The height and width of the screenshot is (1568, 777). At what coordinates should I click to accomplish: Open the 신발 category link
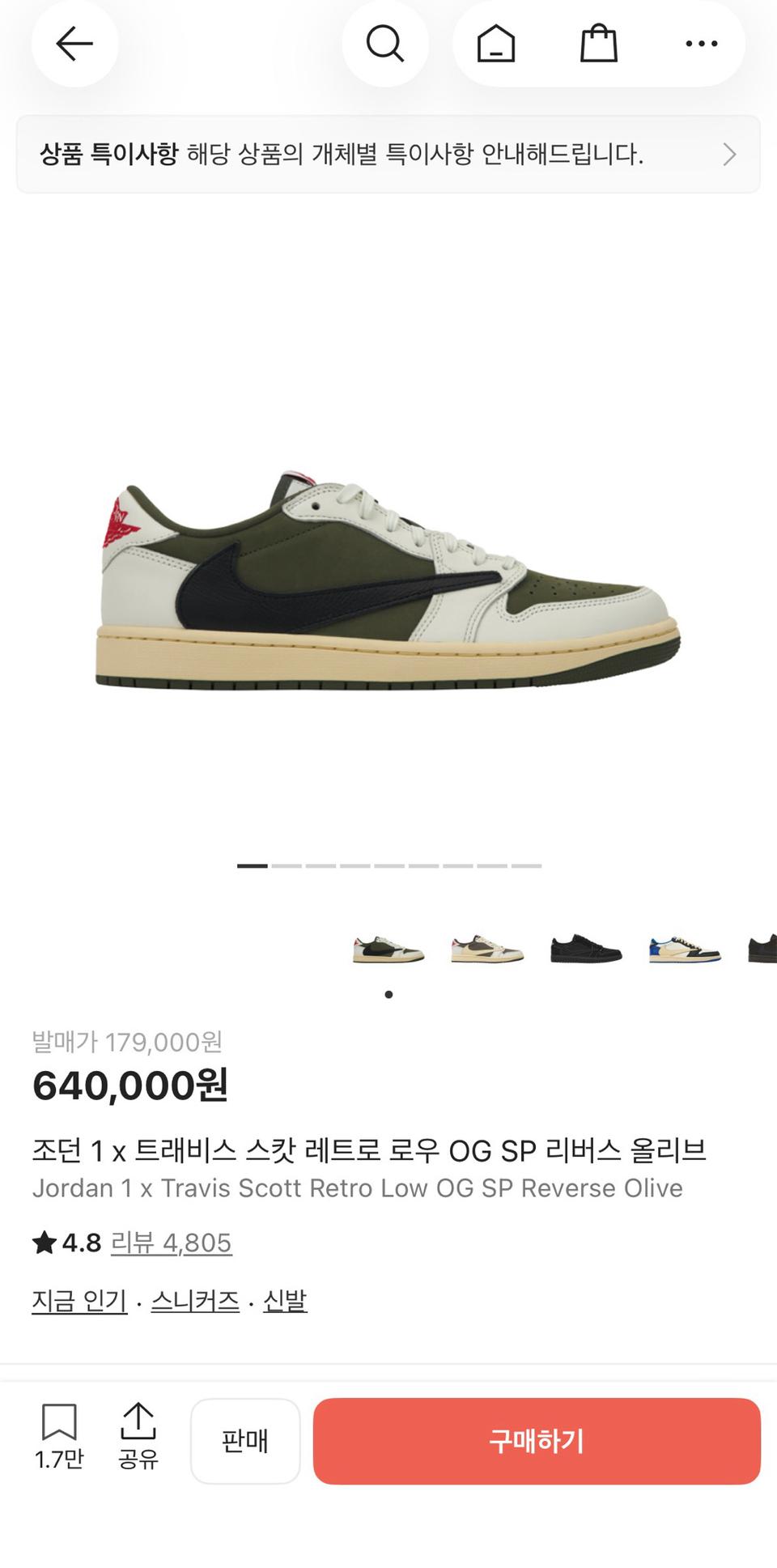(285, 1301)
